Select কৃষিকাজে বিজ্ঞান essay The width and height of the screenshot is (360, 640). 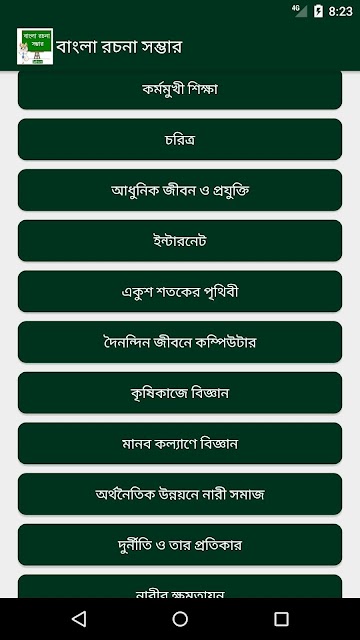(x=180, y=392)
